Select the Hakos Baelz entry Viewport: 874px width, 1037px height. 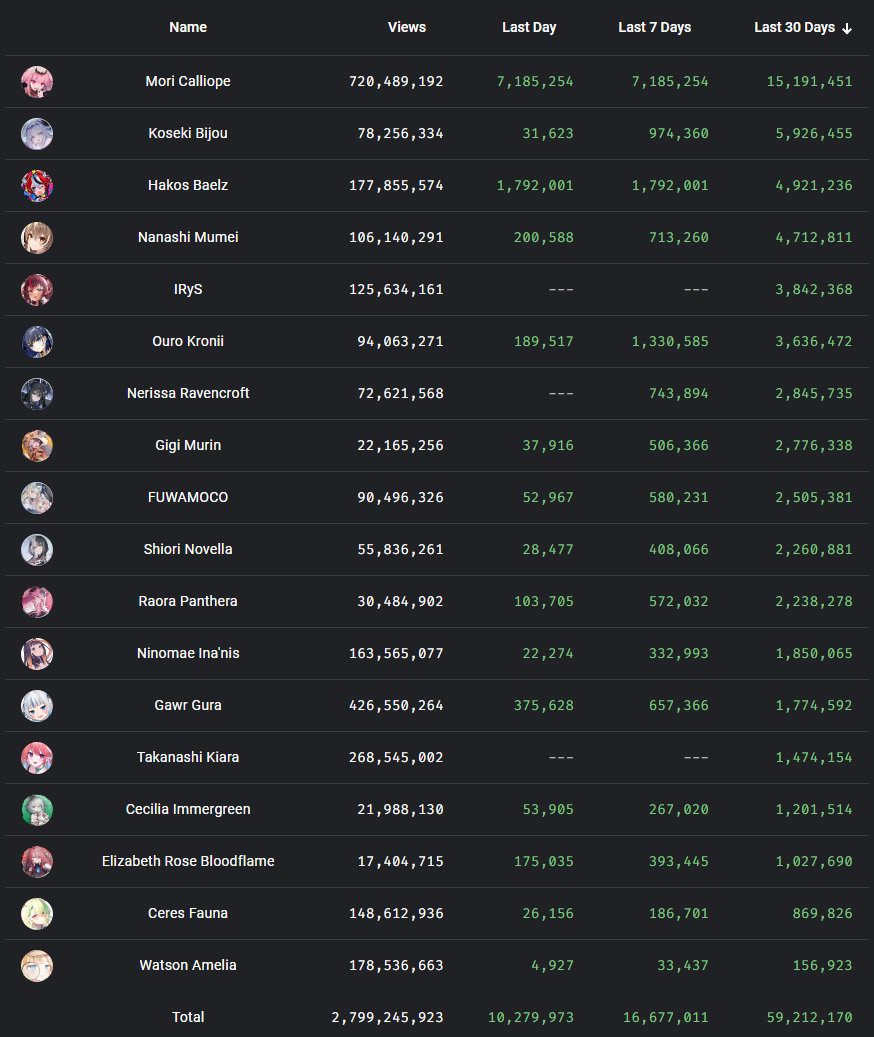tap(188, 185)
